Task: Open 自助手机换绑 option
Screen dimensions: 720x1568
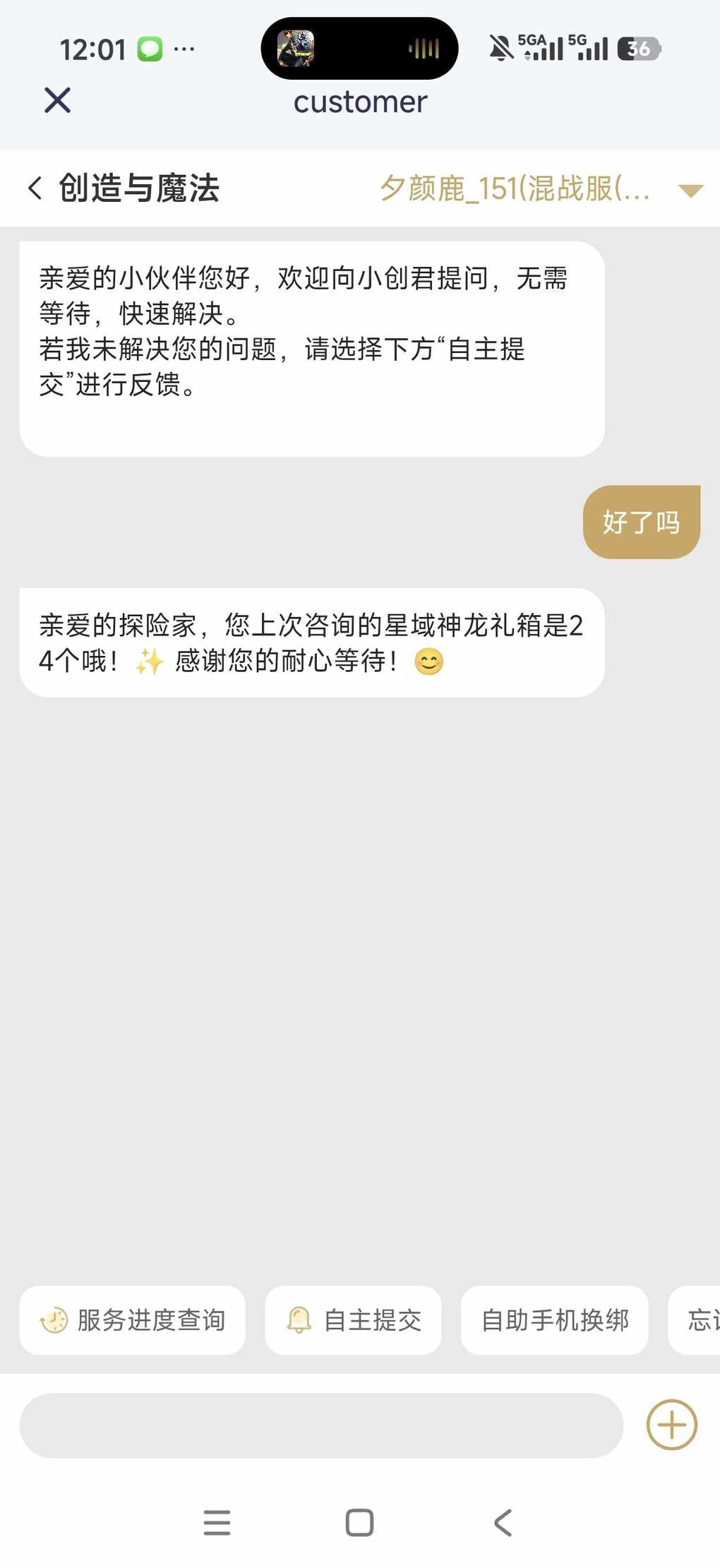Action: click(x=555, y=1319)
